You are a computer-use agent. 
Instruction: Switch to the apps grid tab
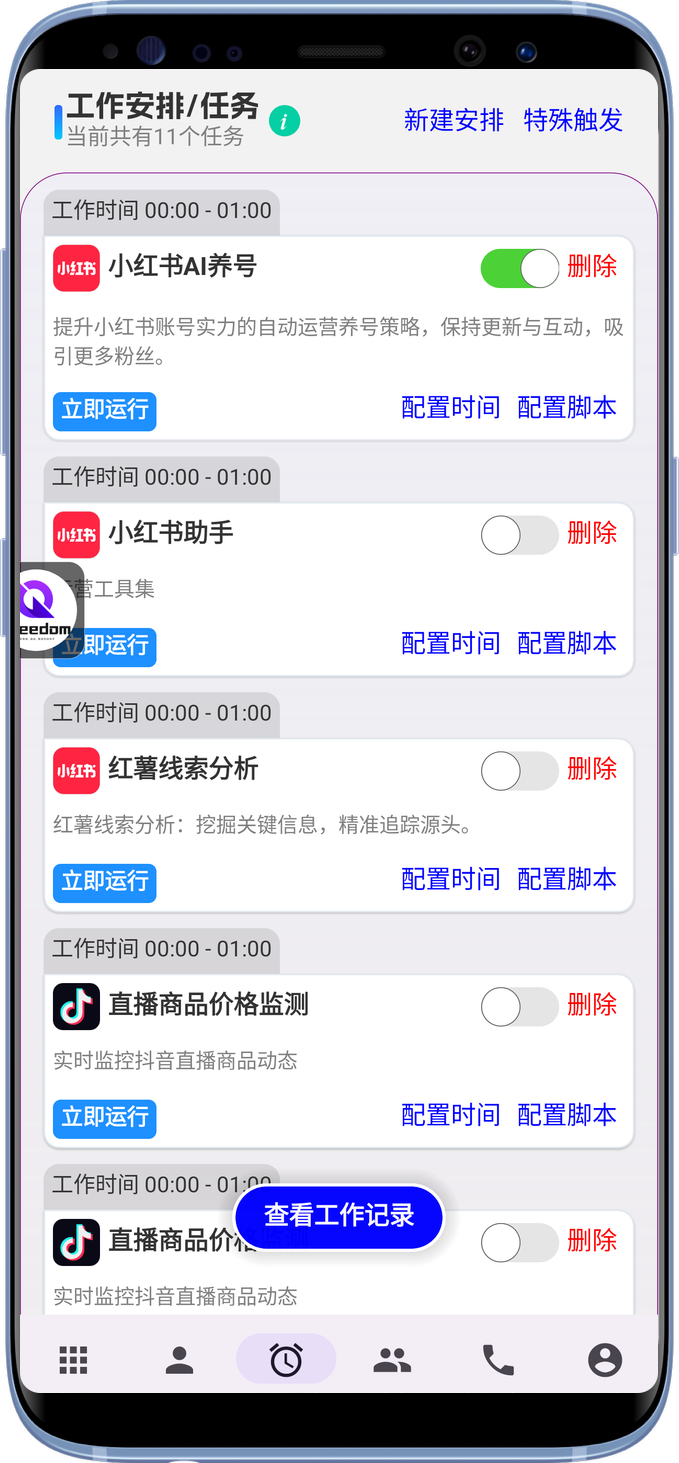coord(73,1360)
